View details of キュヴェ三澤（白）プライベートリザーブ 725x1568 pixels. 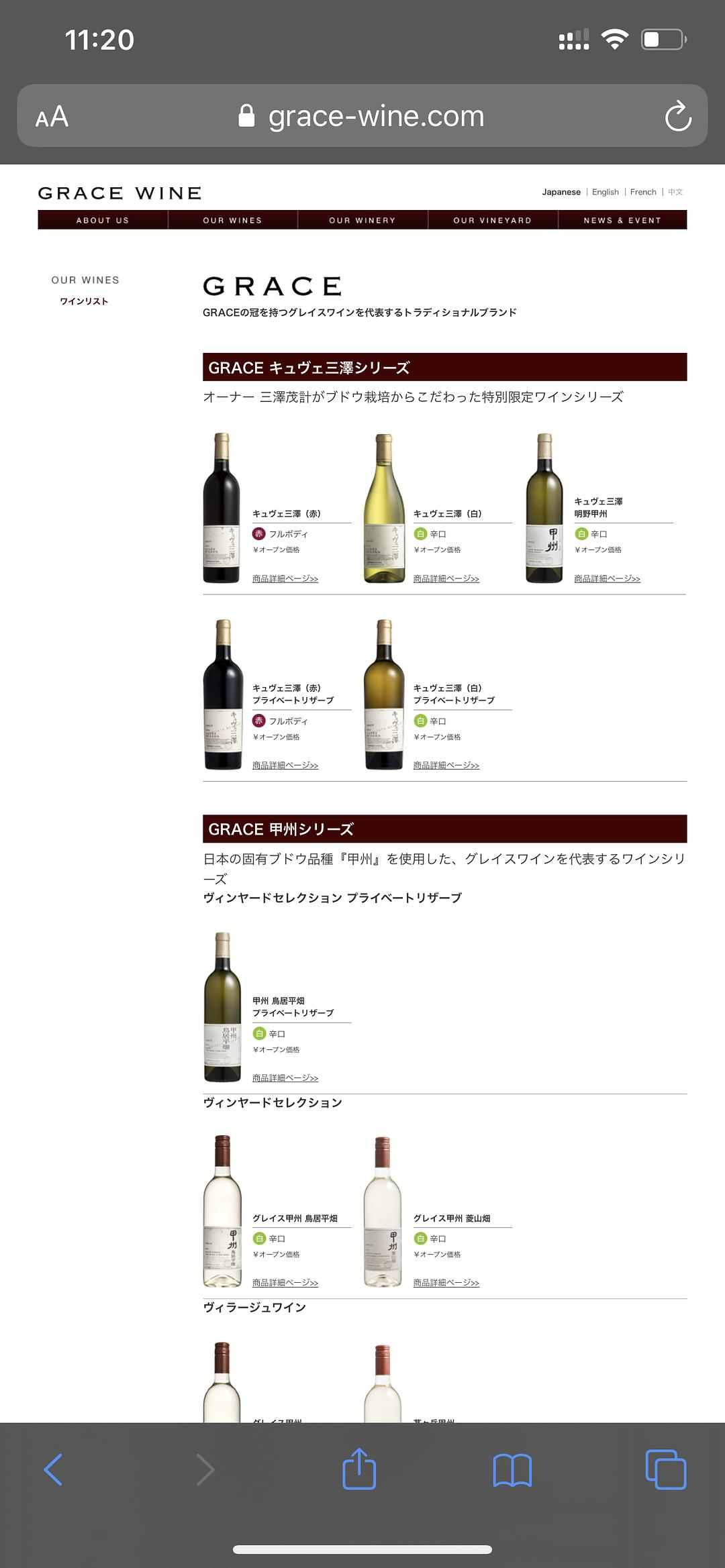tap(446, 765)
